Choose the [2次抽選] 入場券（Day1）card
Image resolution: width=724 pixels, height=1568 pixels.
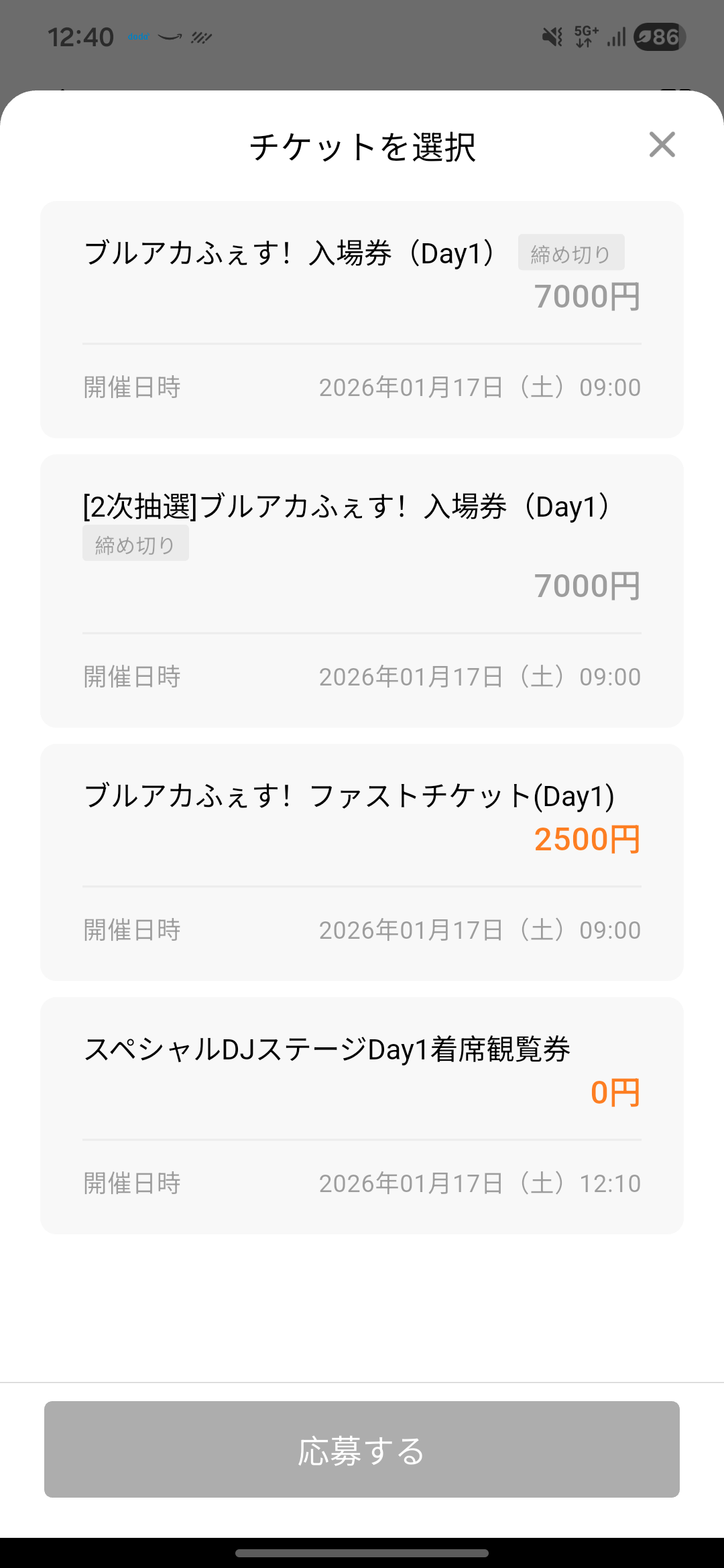[x=362, y=590]
